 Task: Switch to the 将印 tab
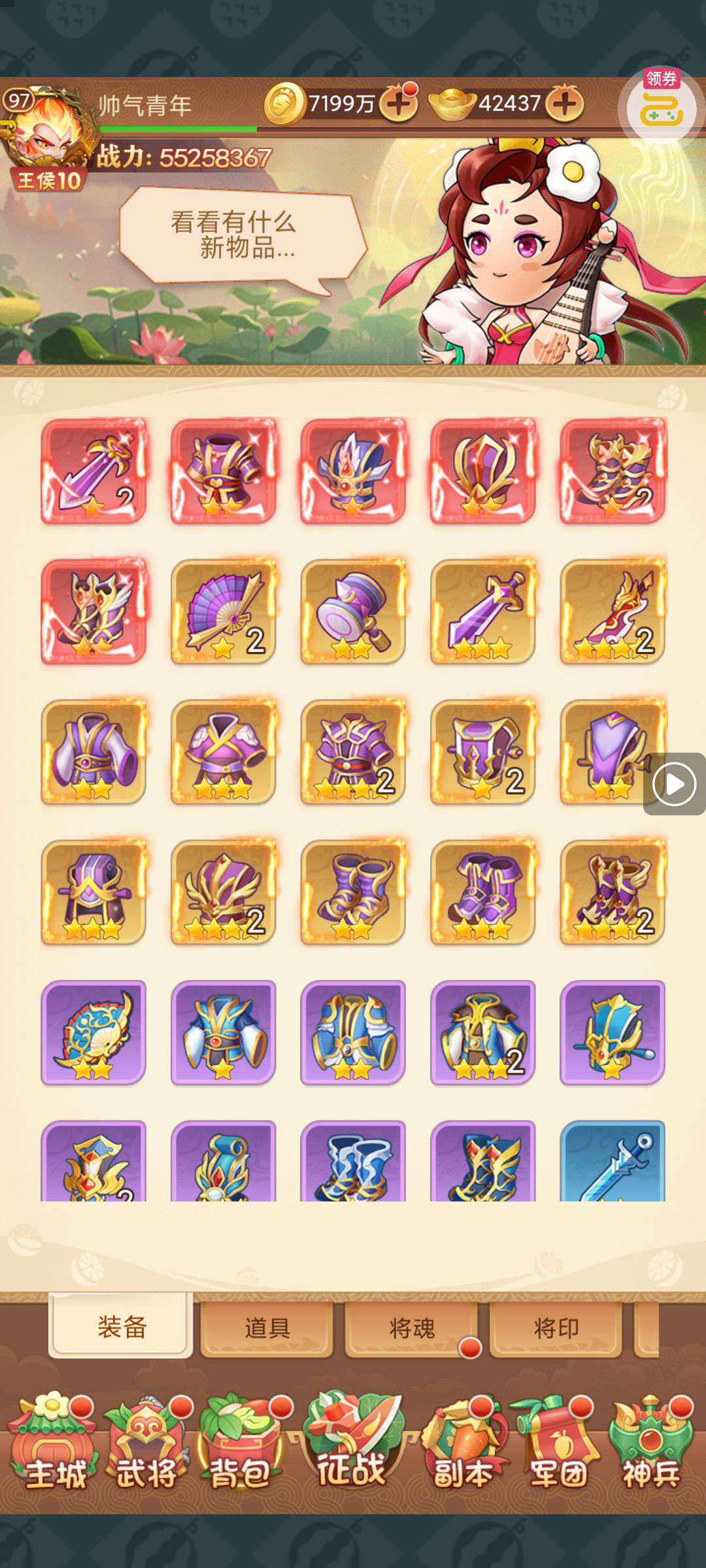click(x=556, y=1328)
